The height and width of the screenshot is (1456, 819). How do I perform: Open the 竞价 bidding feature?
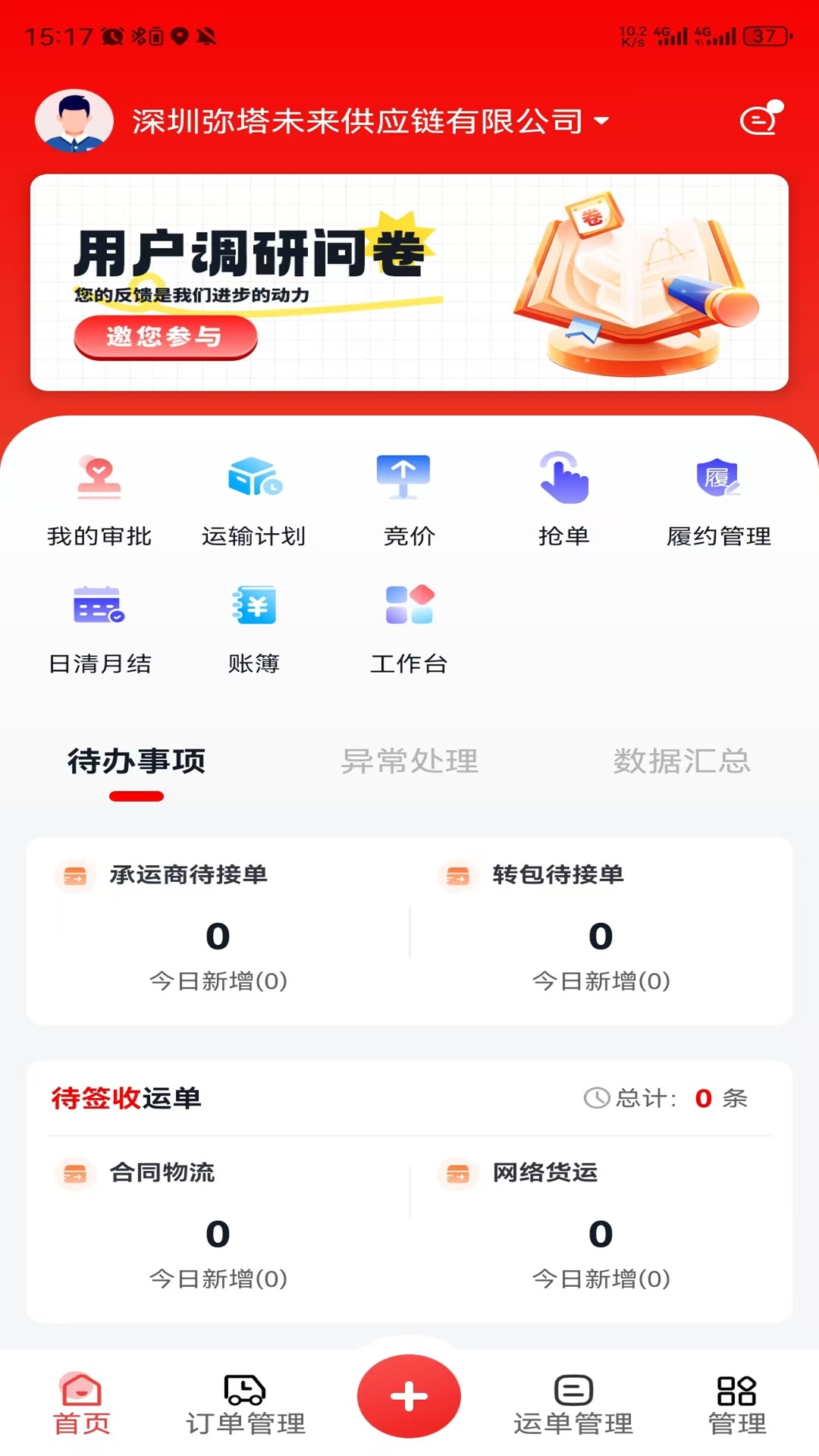[x=408, y=497]
